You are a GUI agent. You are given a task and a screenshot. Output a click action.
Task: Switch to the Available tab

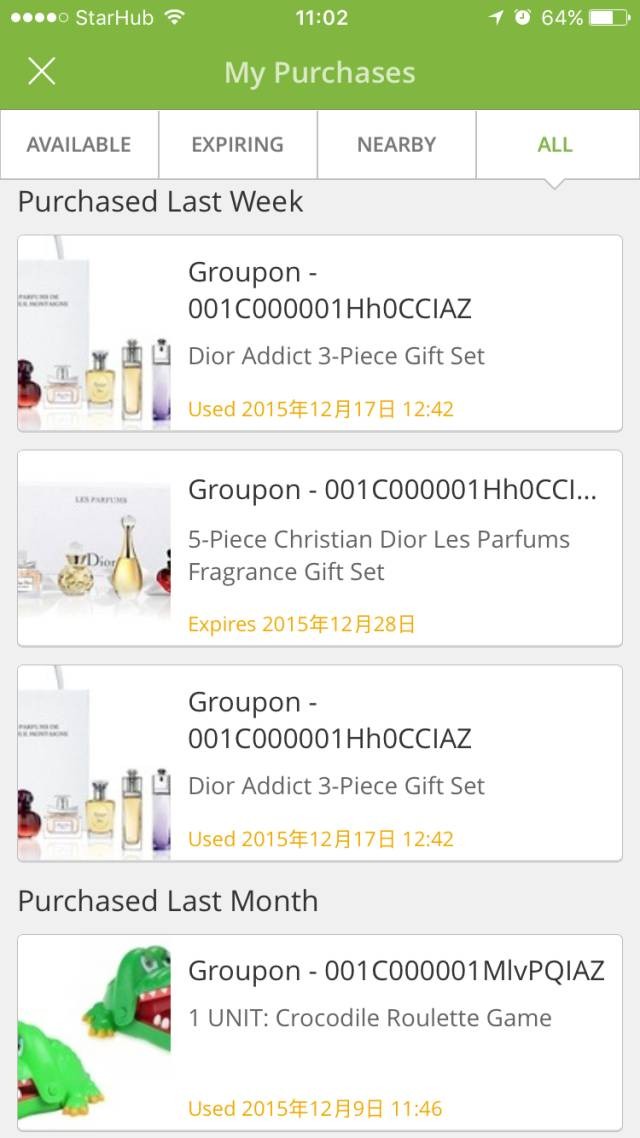tap(79, 145)
